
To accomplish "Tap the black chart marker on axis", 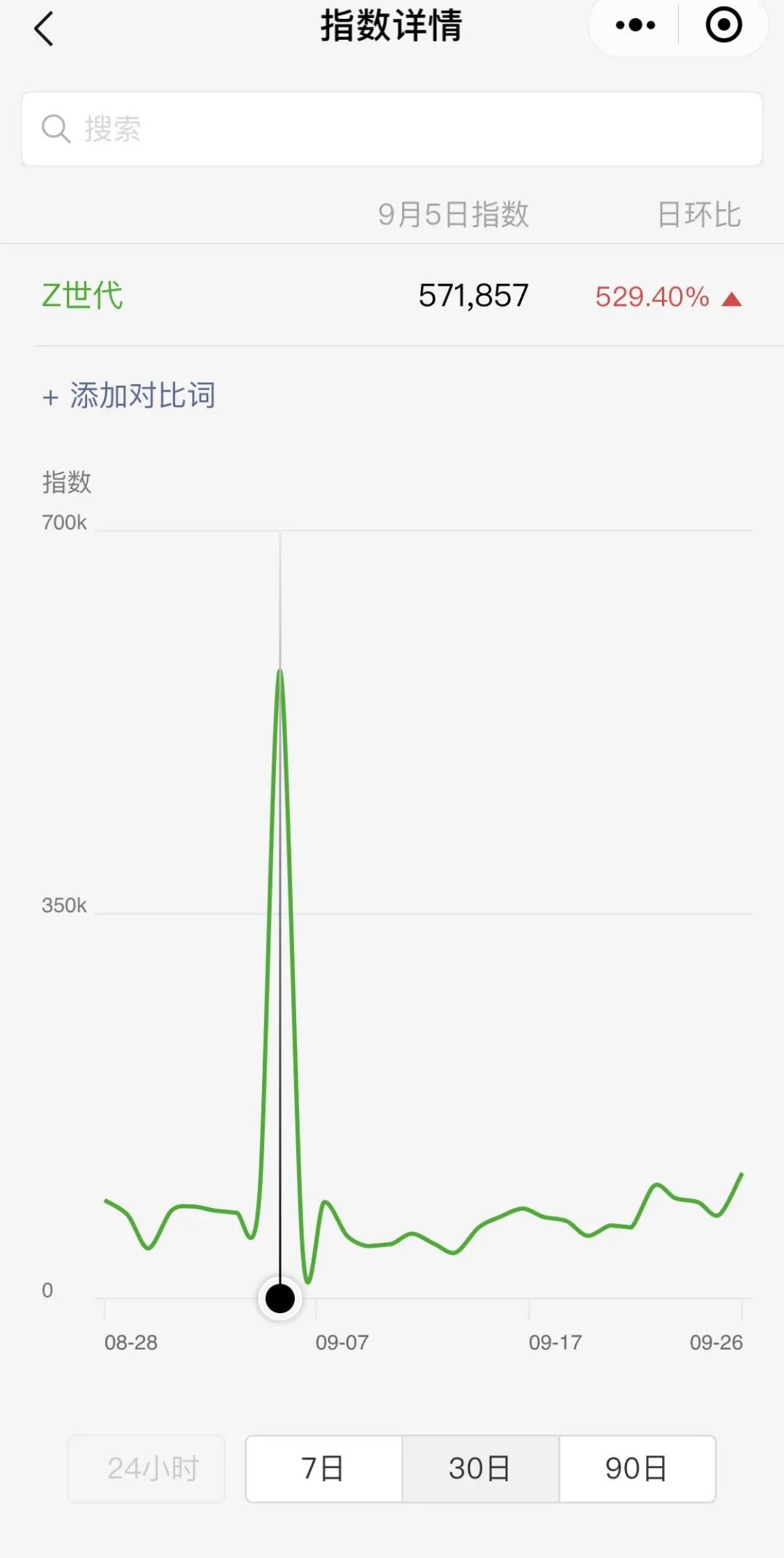I will pos(280,1299).
